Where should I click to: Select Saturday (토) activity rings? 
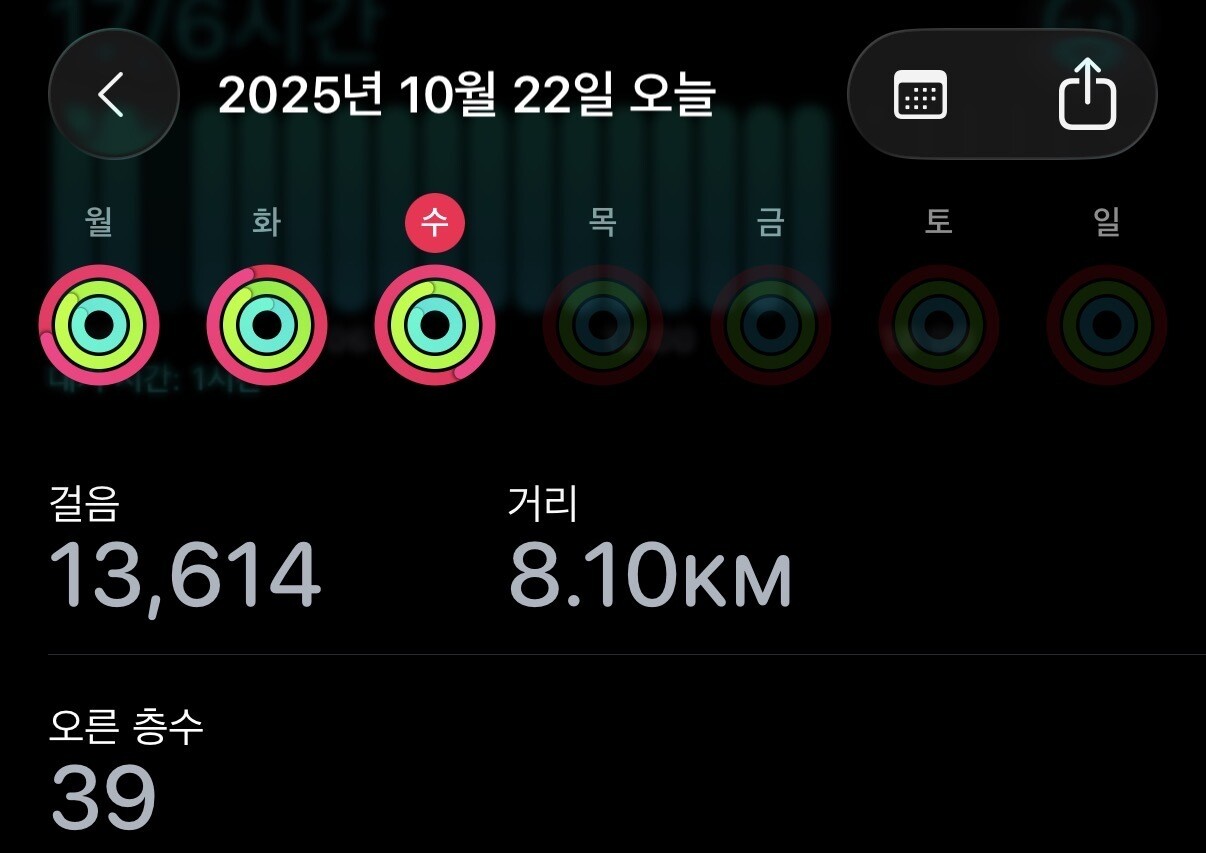click(939, 325)
